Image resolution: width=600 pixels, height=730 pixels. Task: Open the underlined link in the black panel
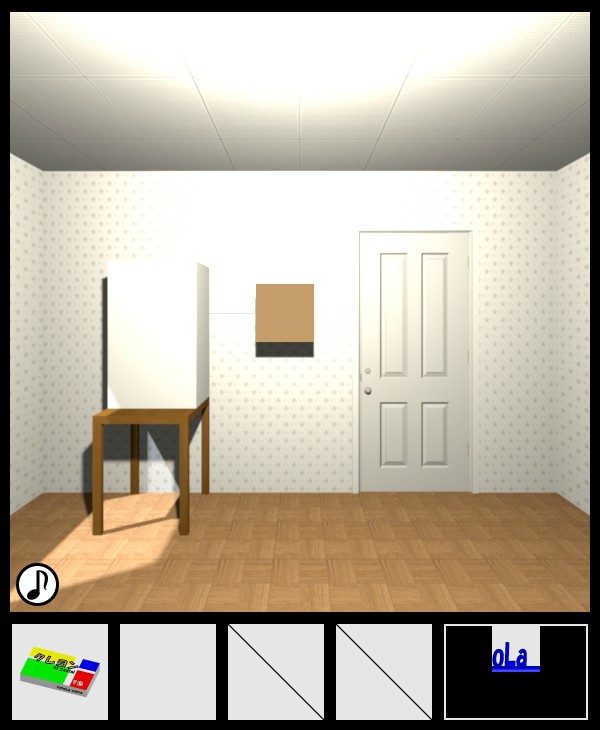pyautogui.click(x=515, y=659)
